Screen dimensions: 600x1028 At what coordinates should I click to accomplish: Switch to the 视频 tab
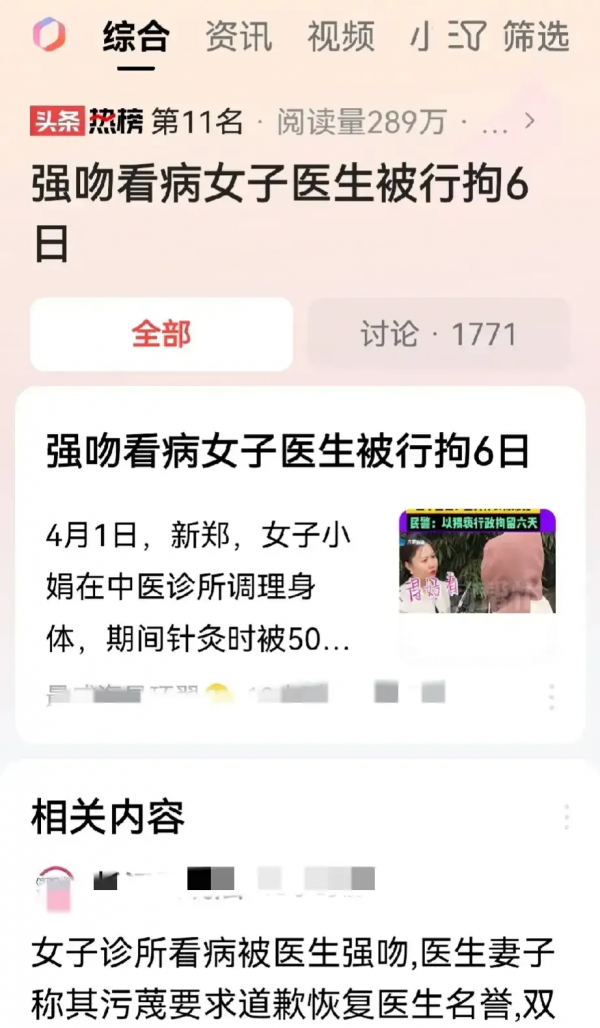pyautogui.click(x=340, y=37)
